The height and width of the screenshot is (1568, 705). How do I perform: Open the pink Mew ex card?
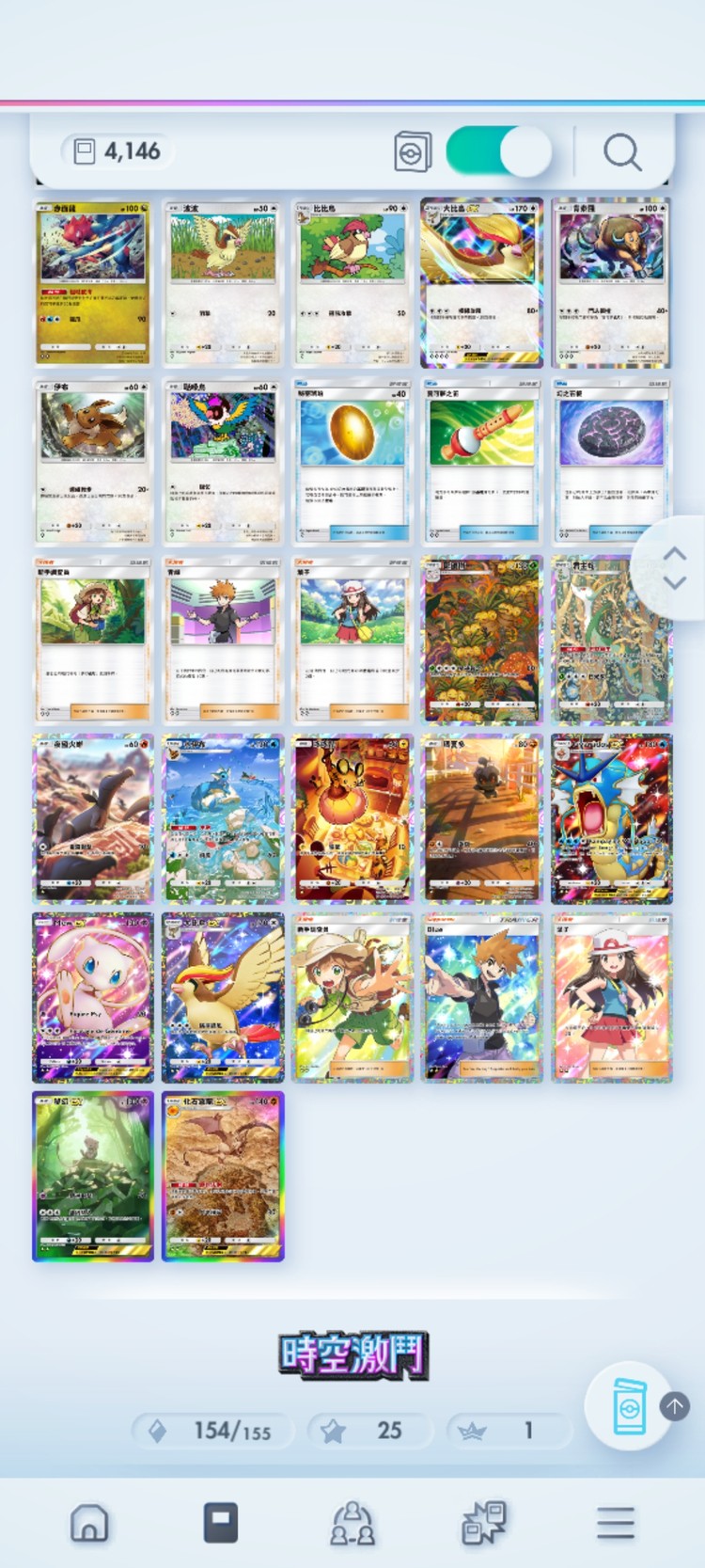[93, 997]
